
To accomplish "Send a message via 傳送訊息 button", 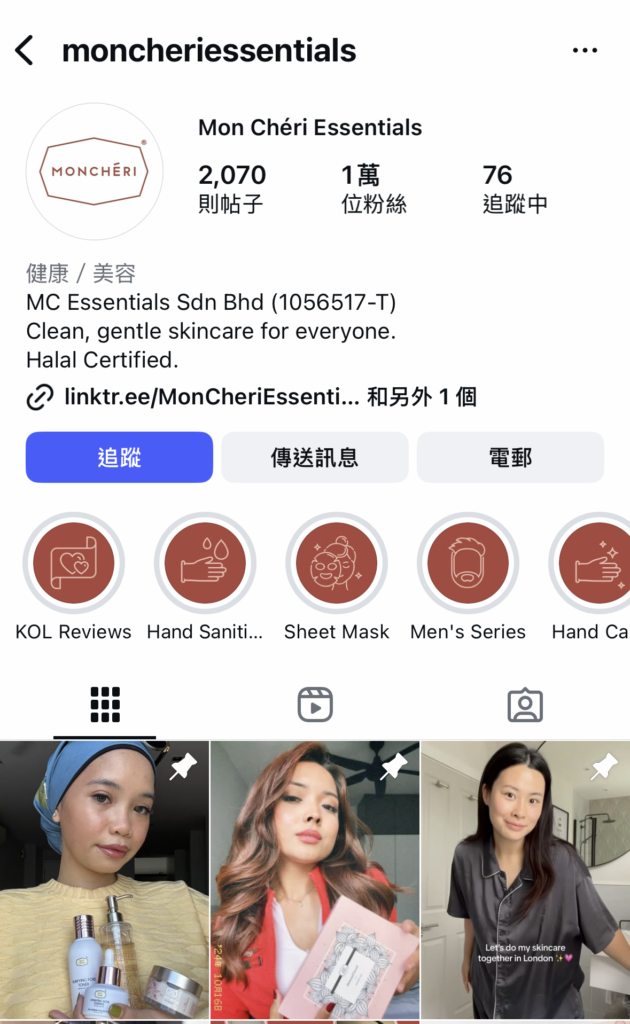I will tap(314, 457).
